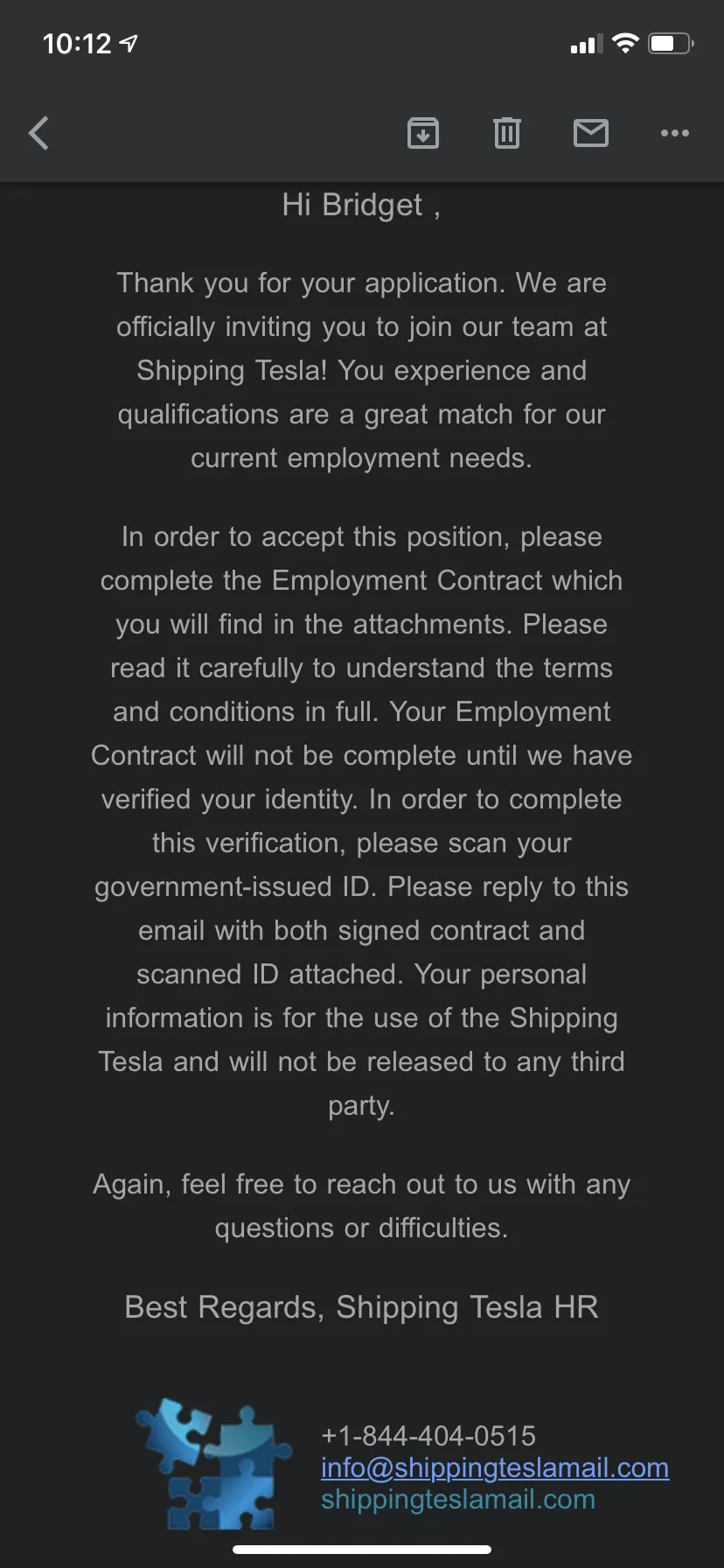Mark the email as unread
The width and height of the screenshot is (724, 1568).
[591, 133]
